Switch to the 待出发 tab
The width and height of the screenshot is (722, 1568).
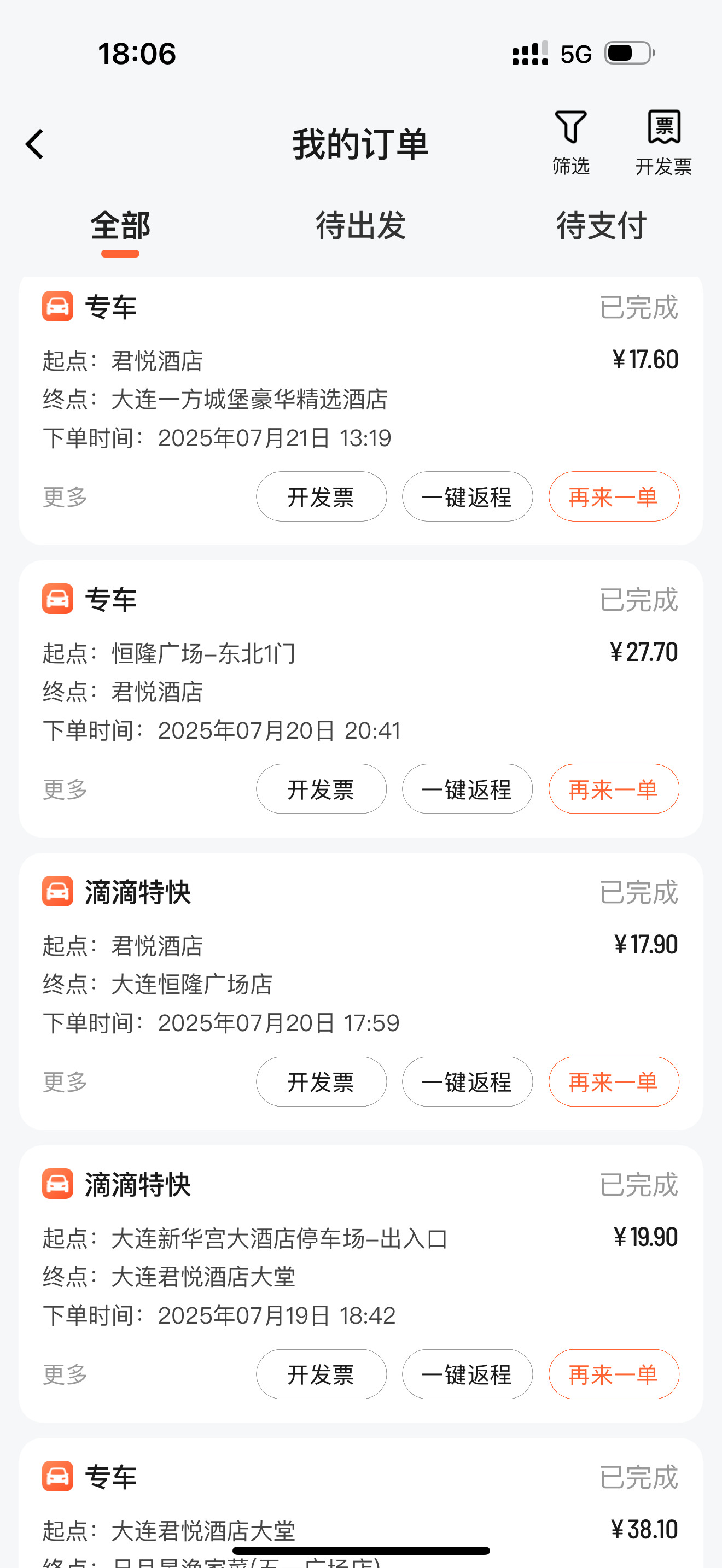click(x=360, y=226)
